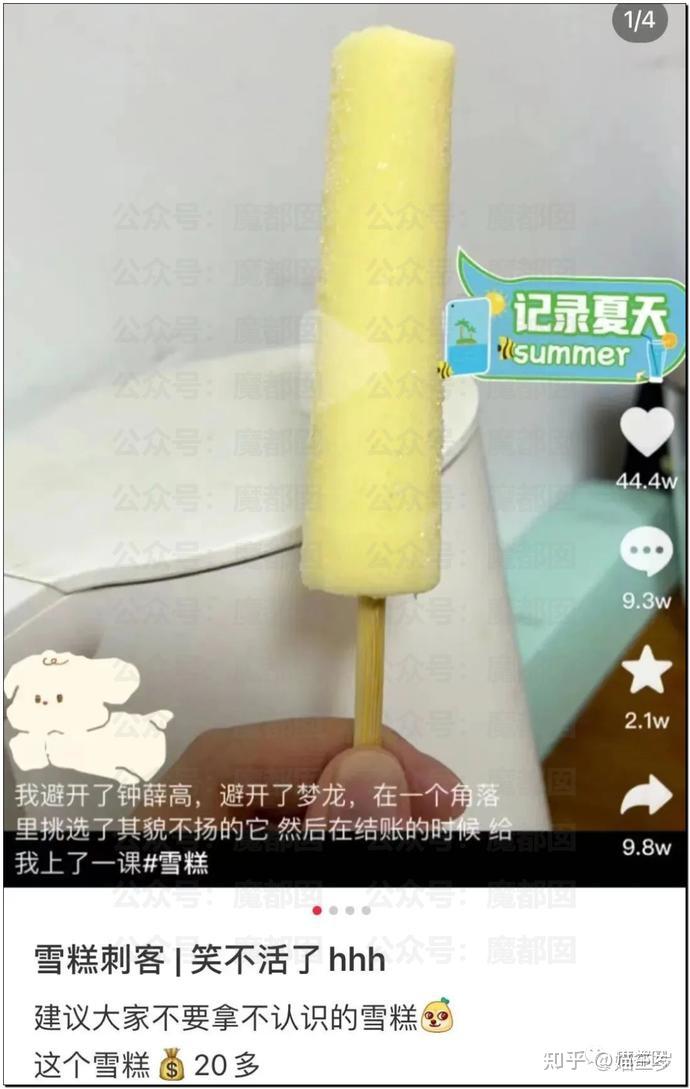690x1089 pixels.
Task: Tap the photo page indicator dots
Action: (x=342, y=910)
